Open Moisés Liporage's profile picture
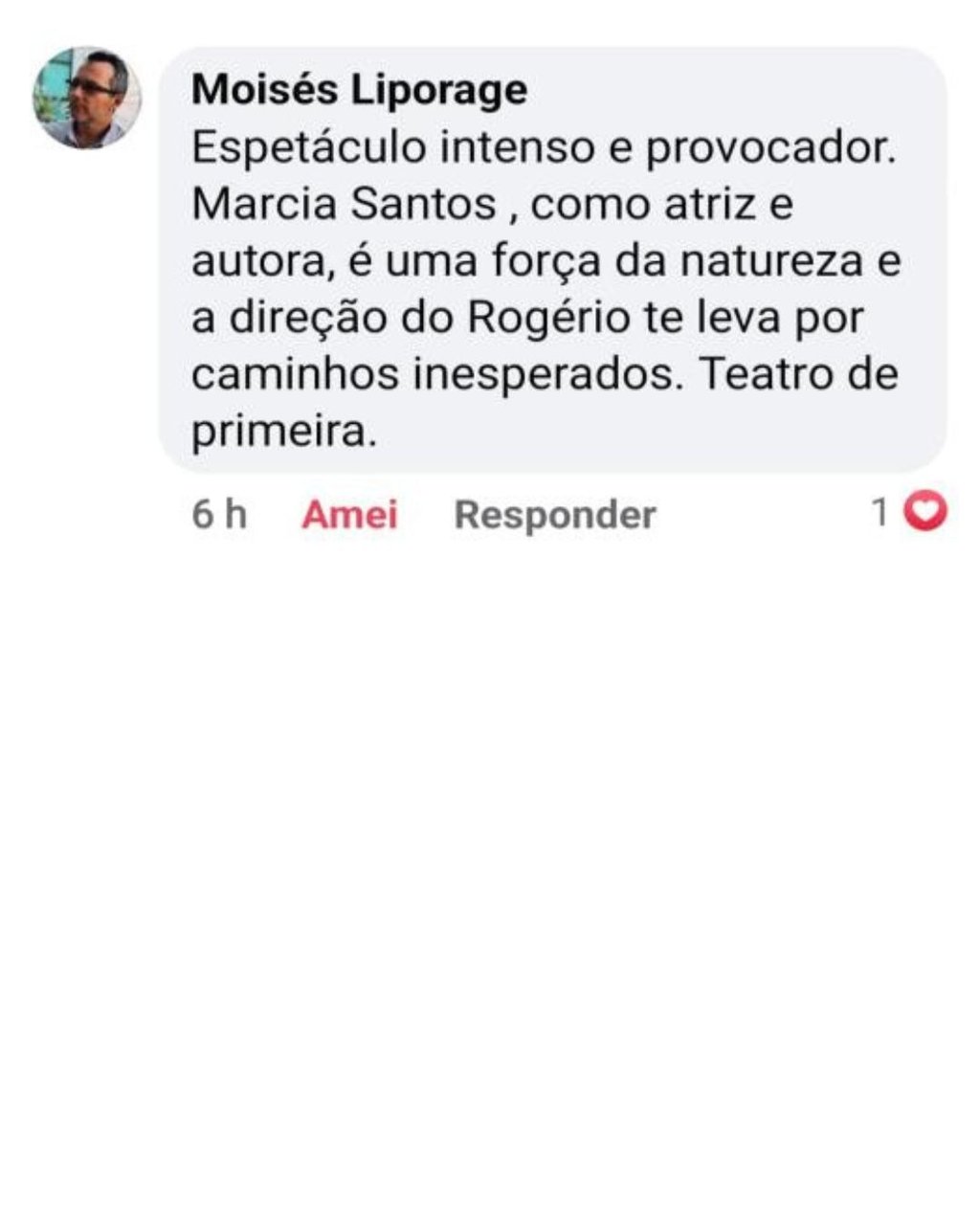The width and height of the screenshot is (980, 1225). pos(87,99)
